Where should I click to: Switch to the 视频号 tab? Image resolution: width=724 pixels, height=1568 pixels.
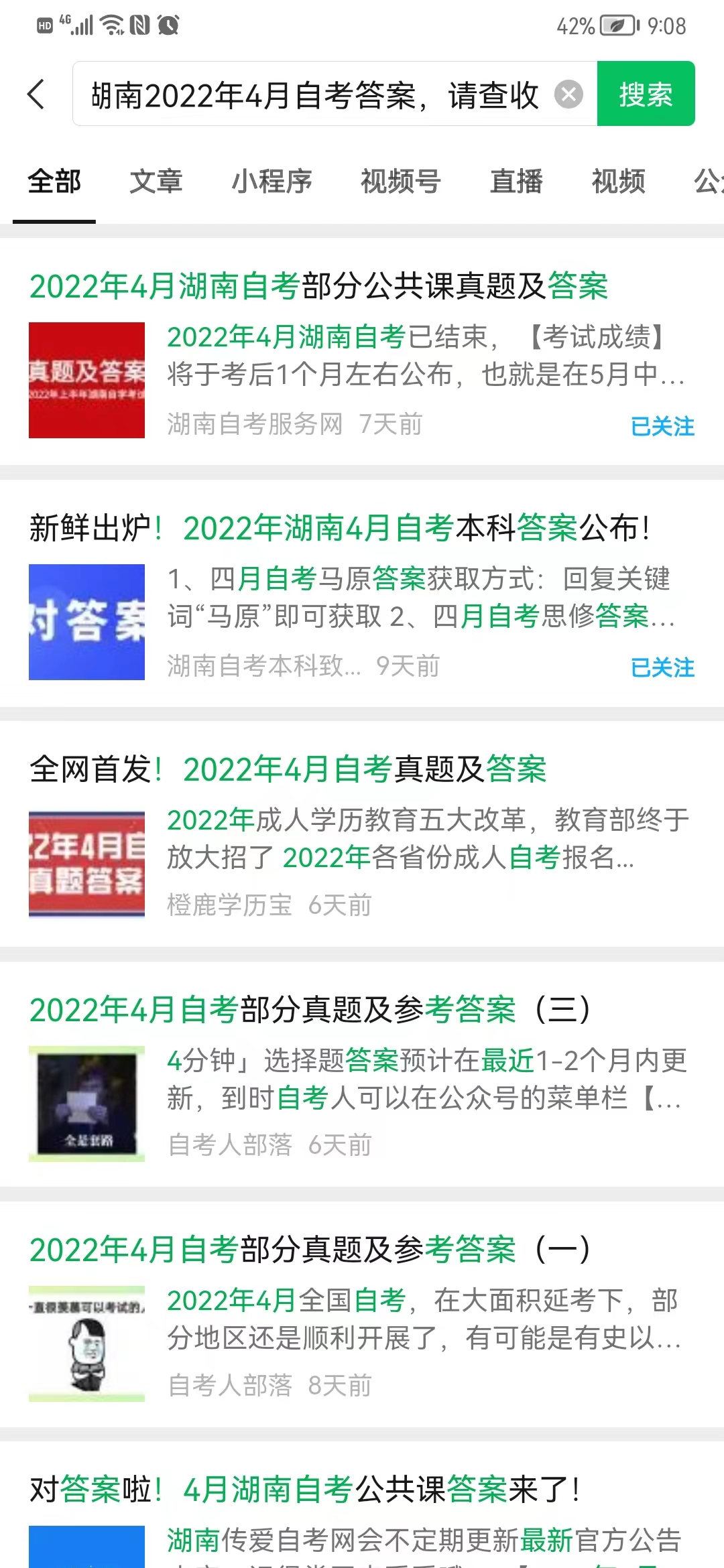pos(401,182)
